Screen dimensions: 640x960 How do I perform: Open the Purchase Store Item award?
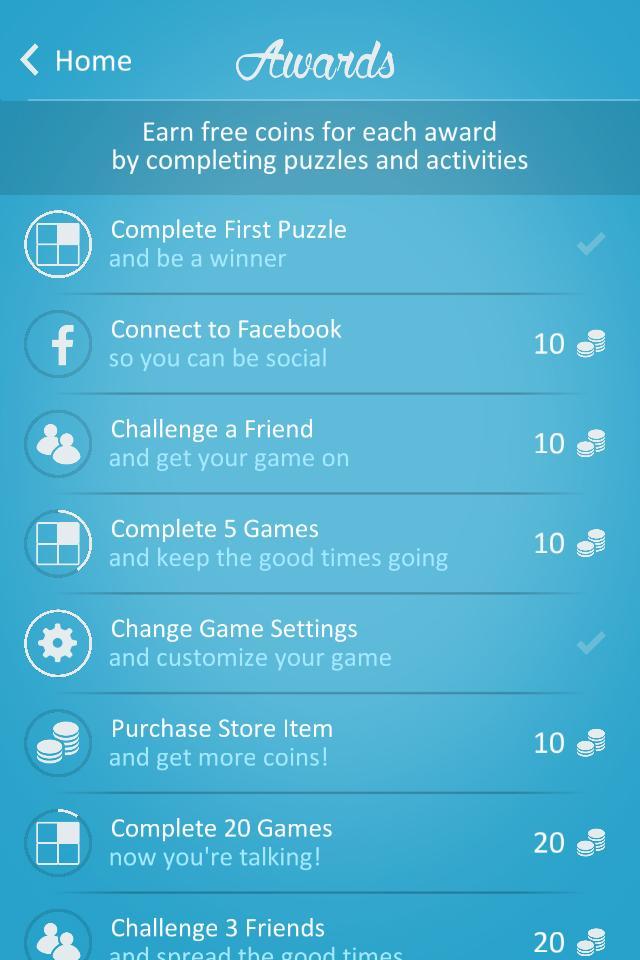(221, 743)
